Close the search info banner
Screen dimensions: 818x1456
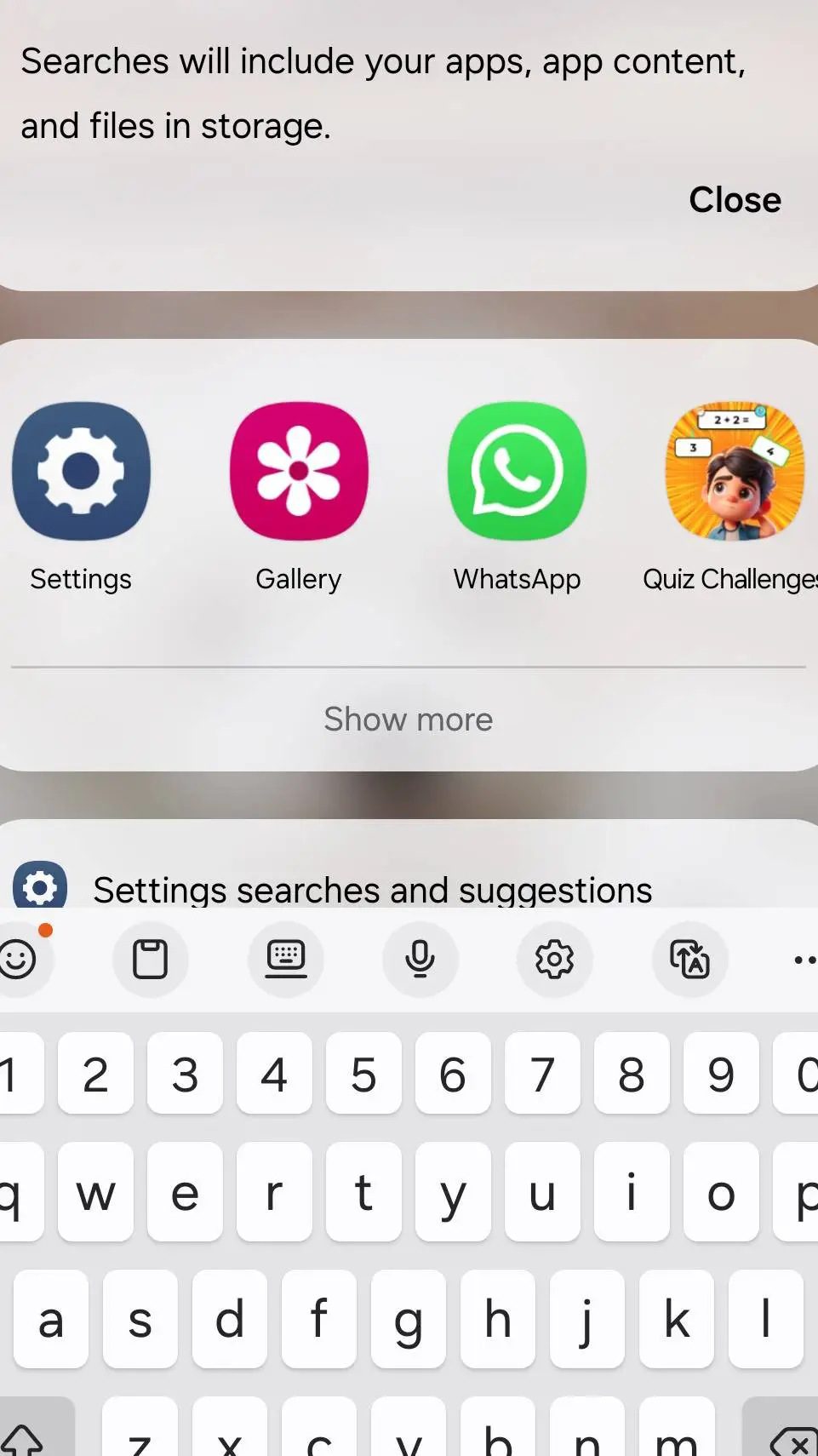coord(735,200)
